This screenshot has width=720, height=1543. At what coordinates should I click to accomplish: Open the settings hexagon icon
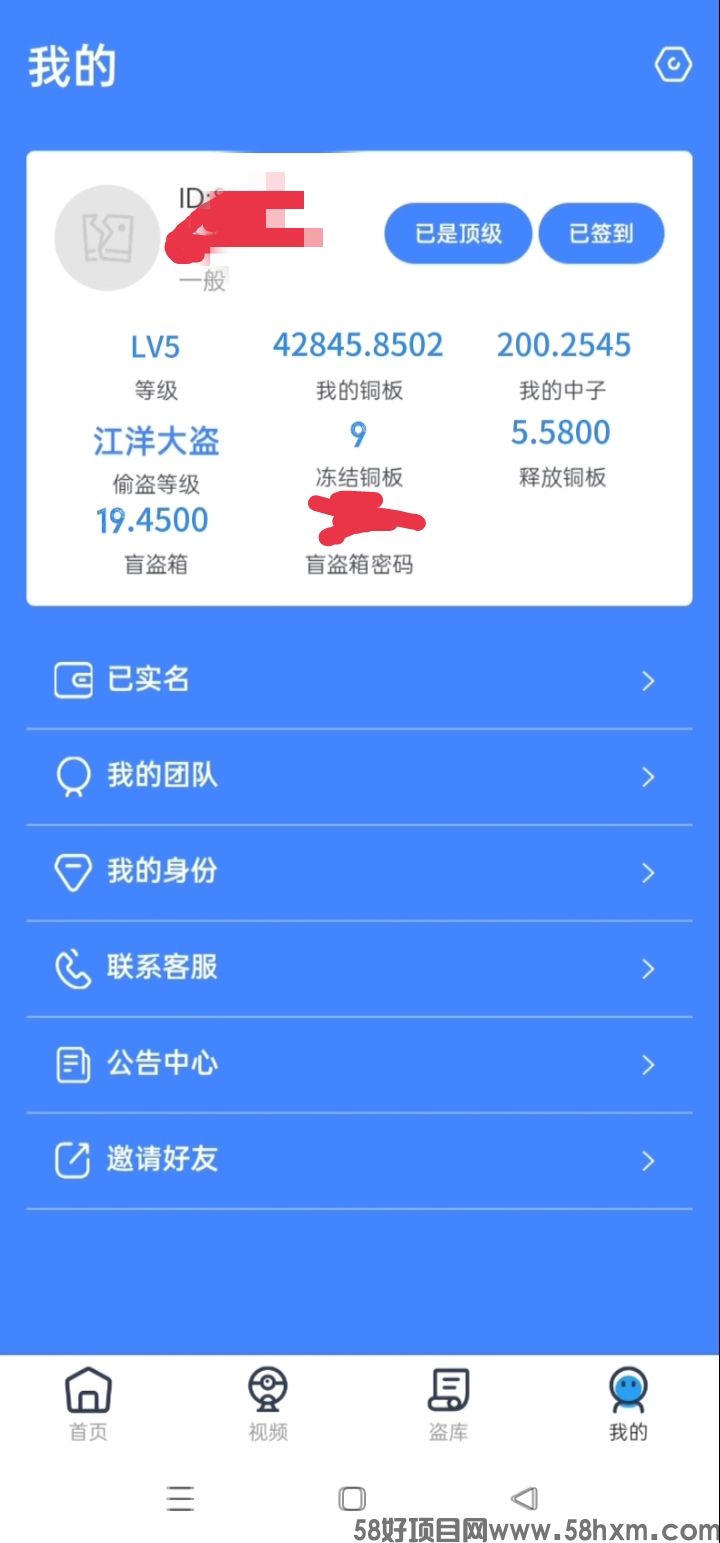[673, 65]
